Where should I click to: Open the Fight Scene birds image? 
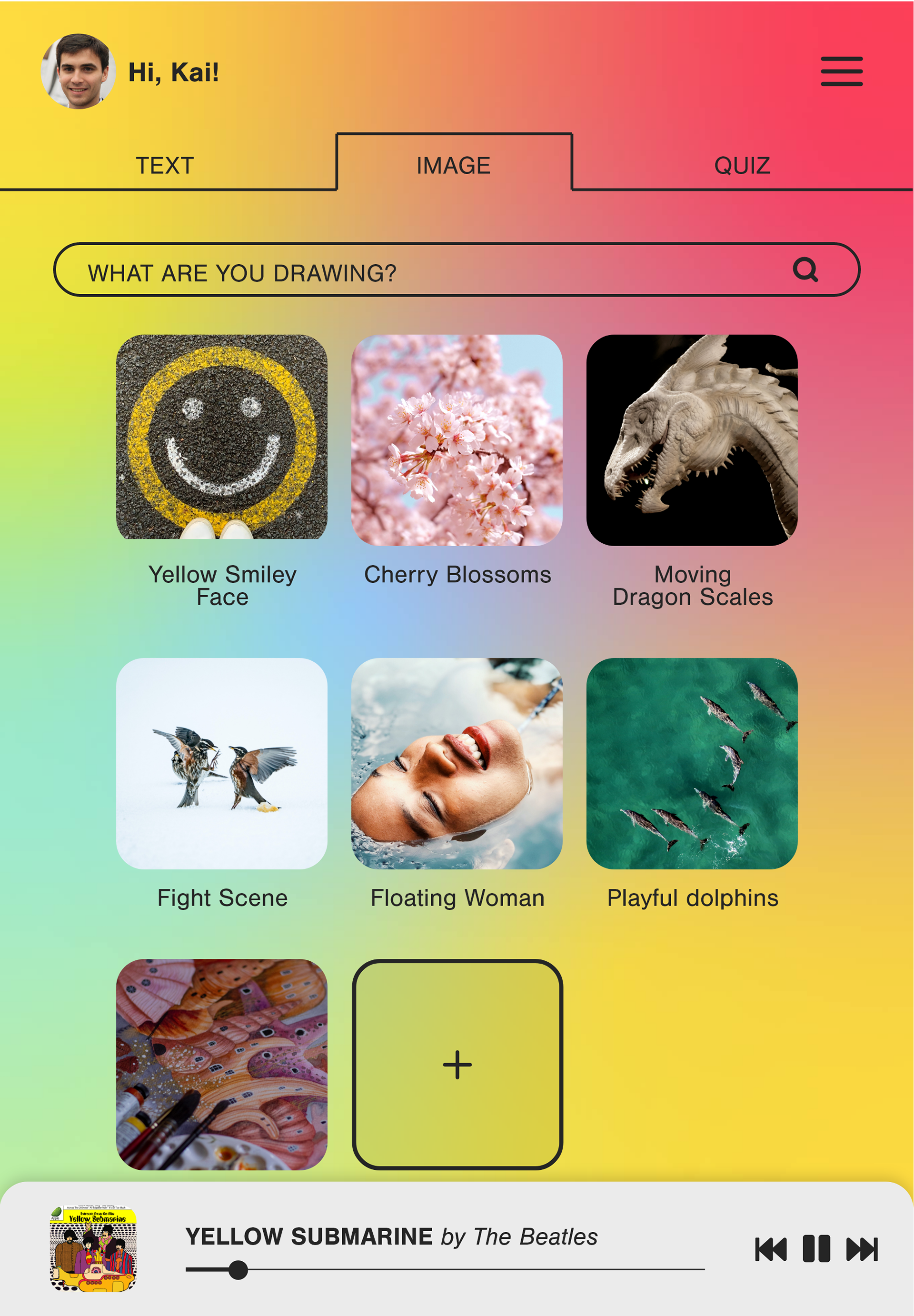pyautogui.click(x=222, y=763)
